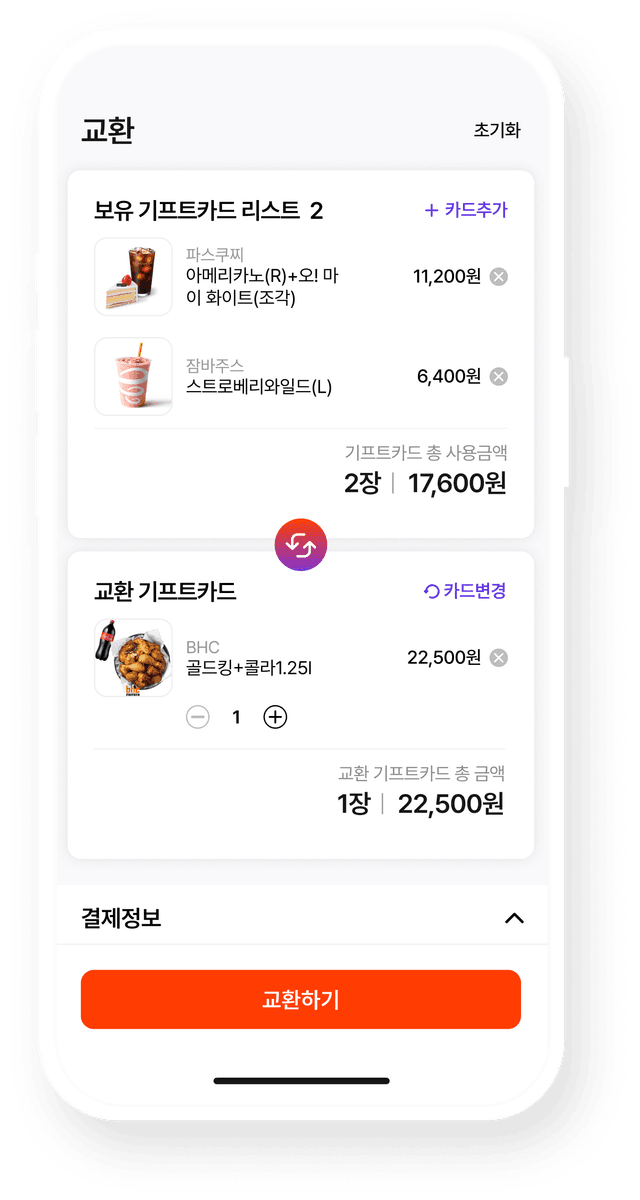Viewport: 640px width, 1200px height.
Task: Tap the round swap icon between cards
Action: tap(300, 545)
